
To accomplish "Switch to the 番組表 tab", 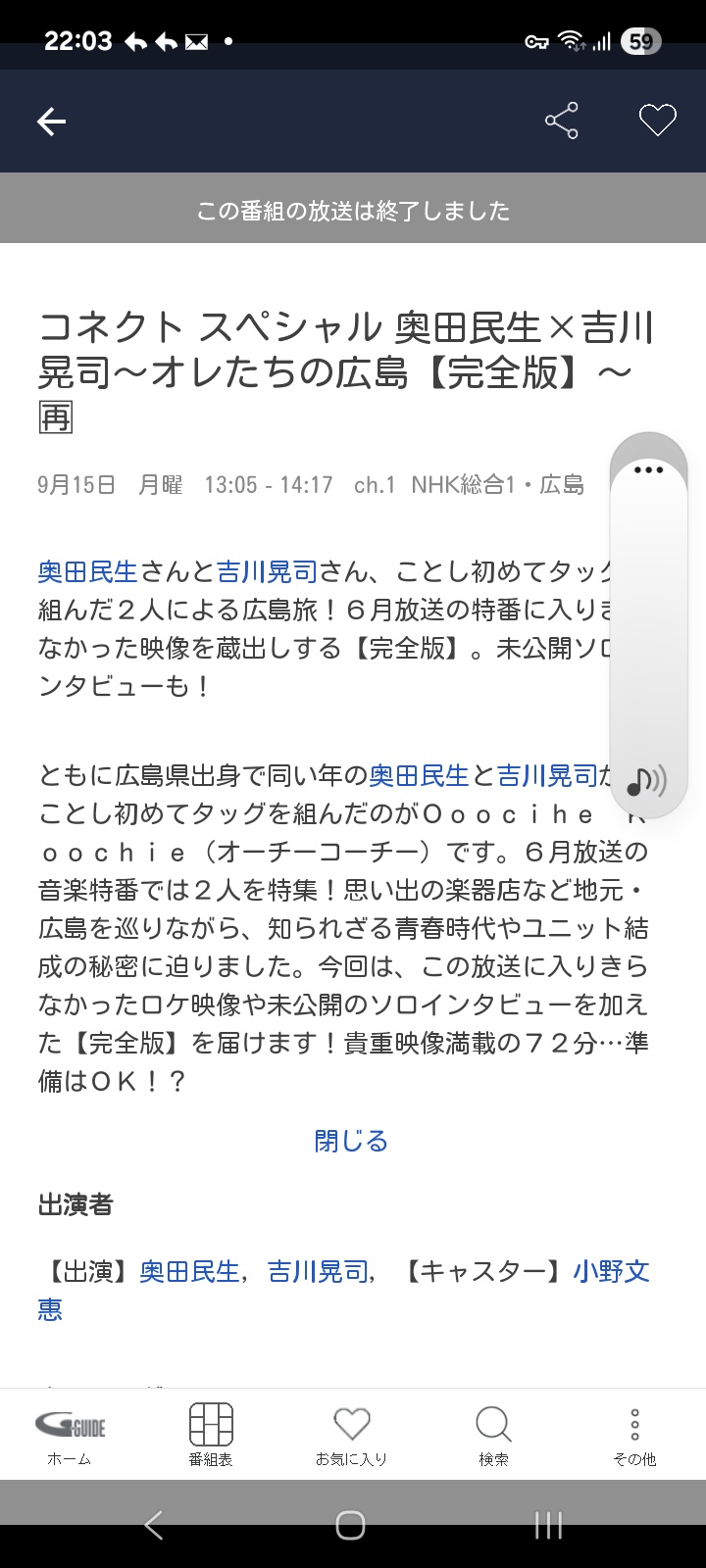I will [x=211, y=1434].
